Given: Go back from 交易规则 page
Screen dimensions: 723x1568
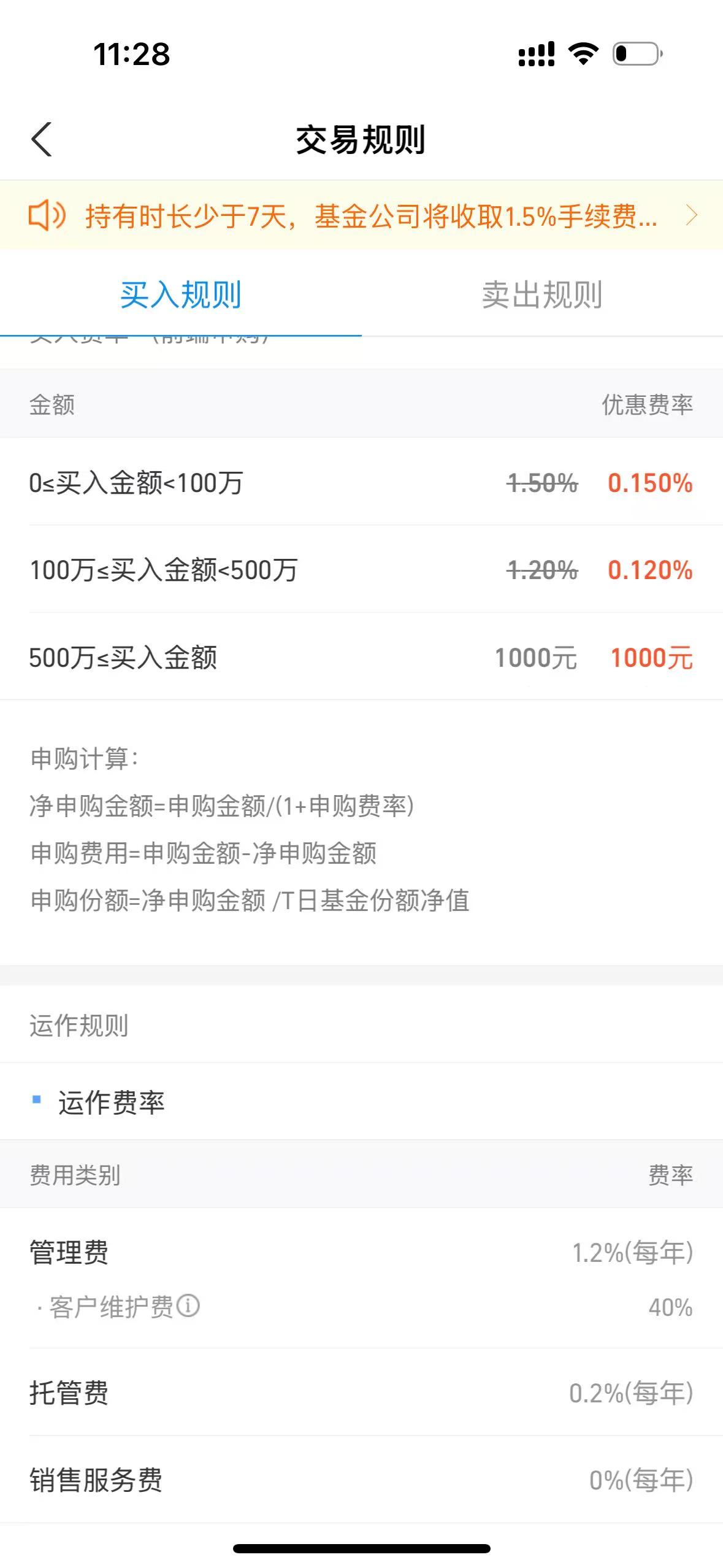Looking at the screenshot, I should [42, 139].
